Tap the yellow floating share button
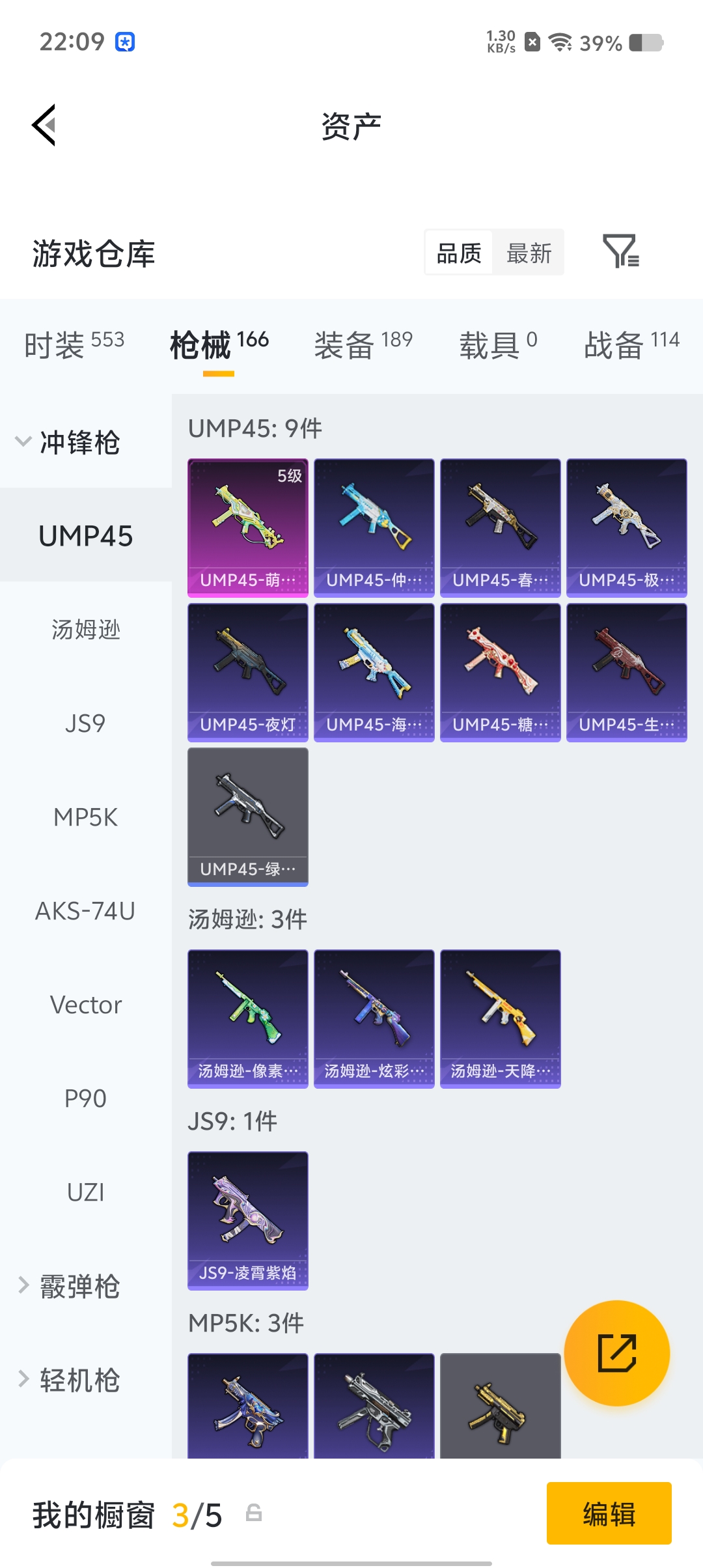The height and width of the screenshot is (1568, 703). click(616, 1352)
